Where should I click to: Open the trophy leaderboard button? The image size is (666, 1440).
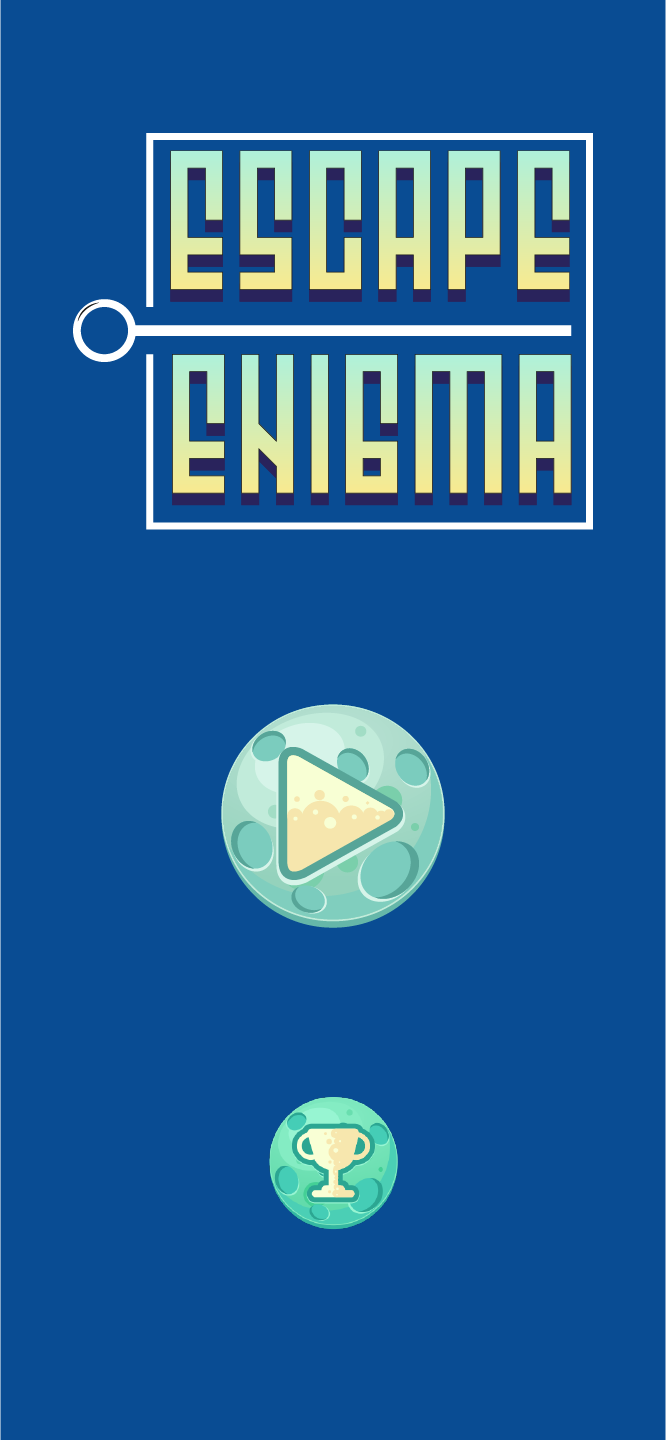tap(333, 1162)
